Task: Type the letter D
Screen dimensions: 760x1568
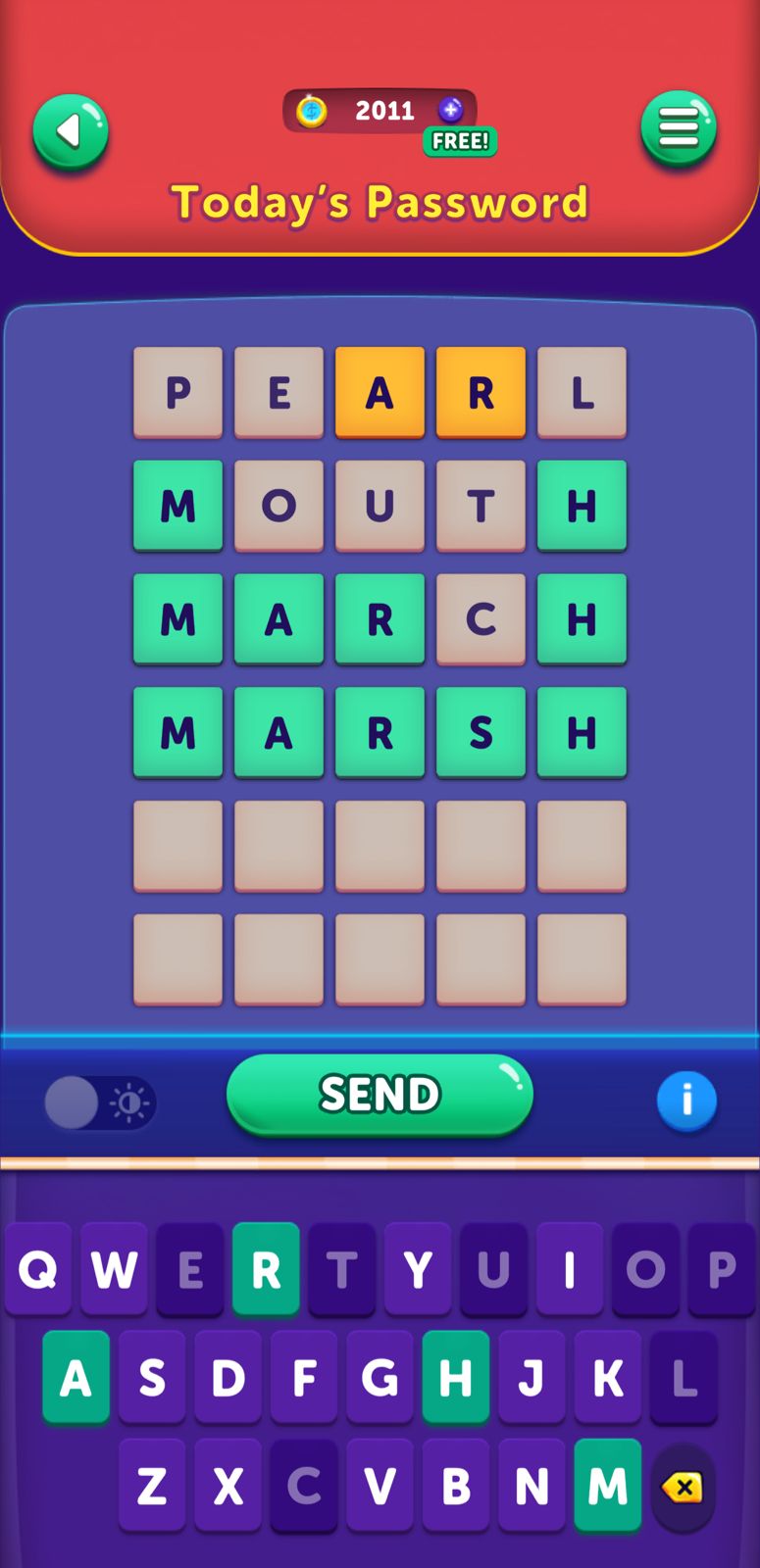Action: [x=228, y=1378]
